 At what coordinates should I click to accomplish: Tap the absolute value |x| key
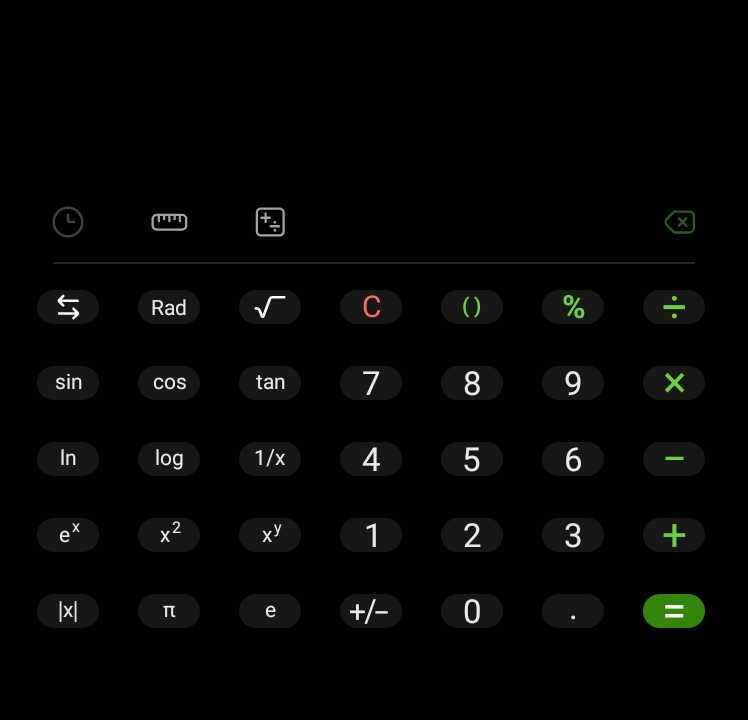click(x=68, y=611)
